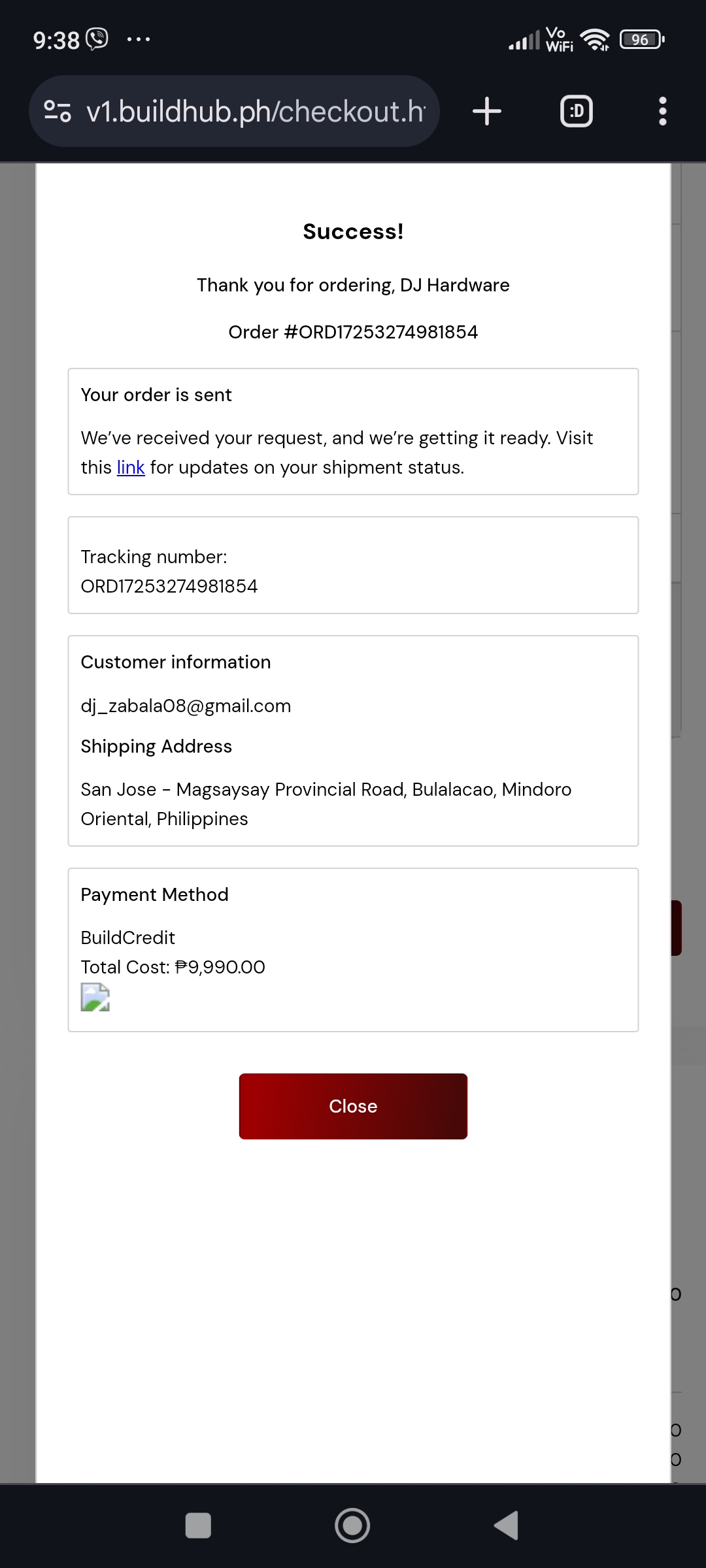Go back using system navigation

pyautogui.click(x=507, y=1526)
